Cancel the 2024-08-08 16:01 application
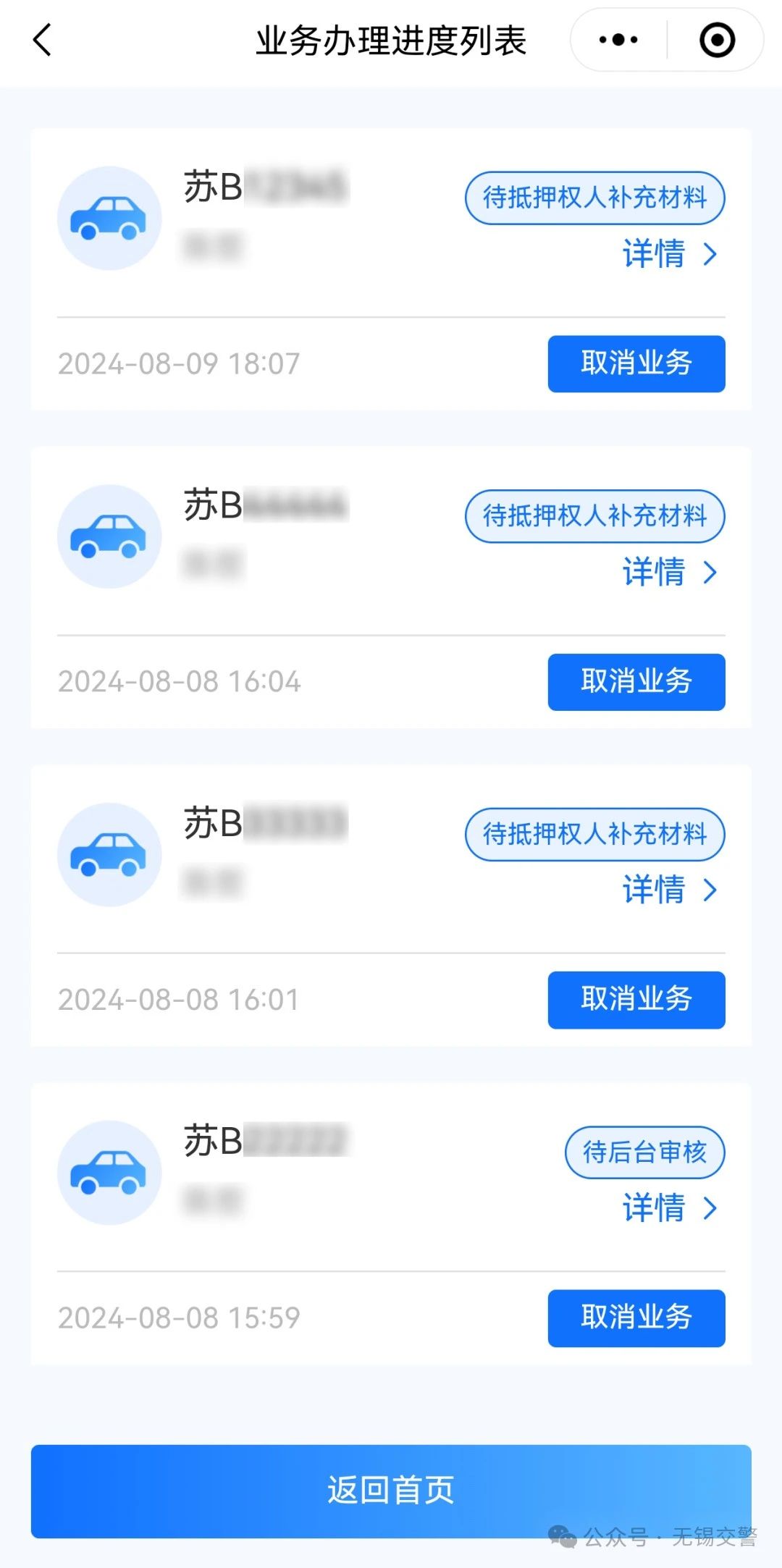 (x=636, y=1000)
